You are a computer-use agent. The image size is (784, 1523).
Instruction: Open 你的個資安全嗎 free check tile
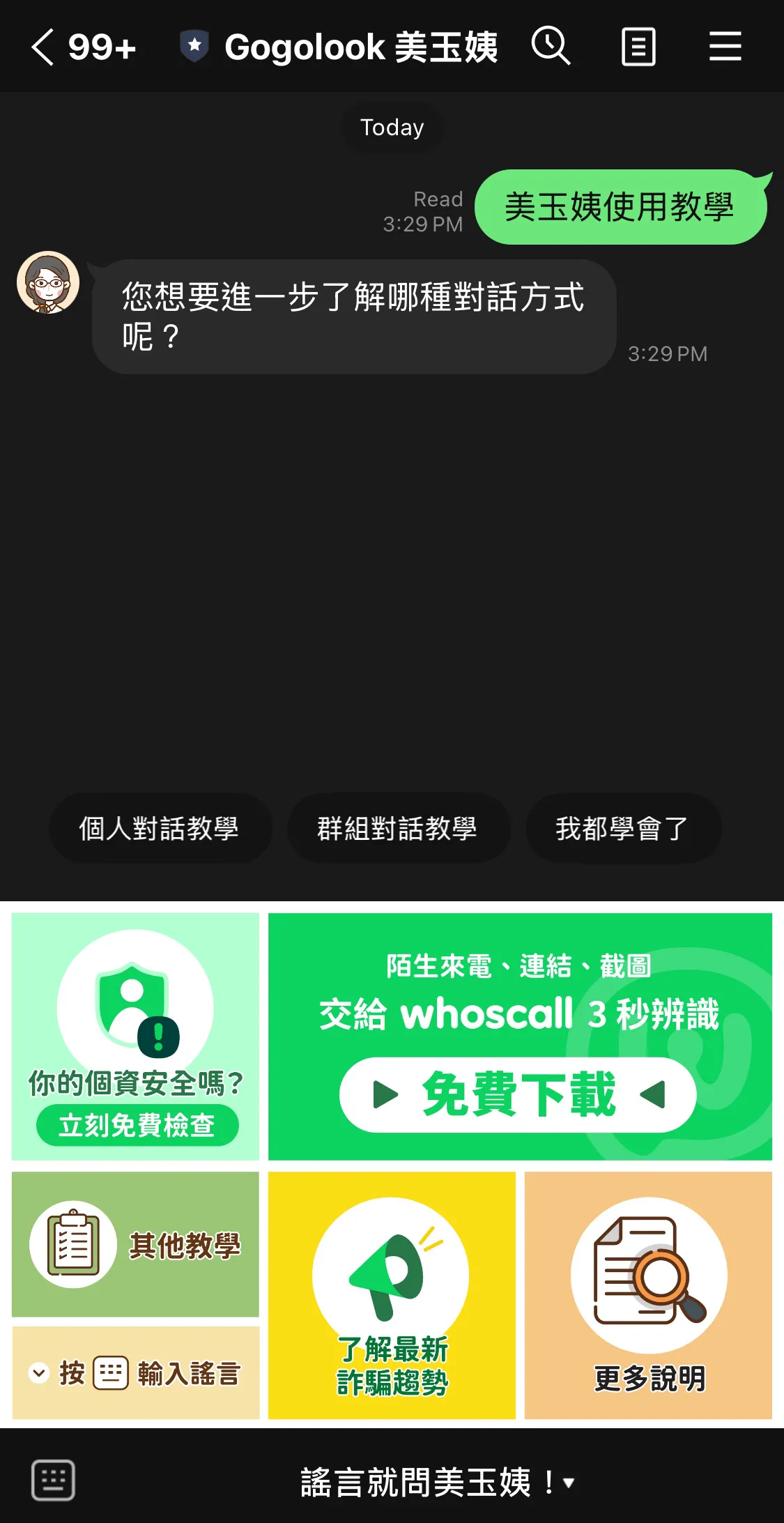[x=135, y=1036]
